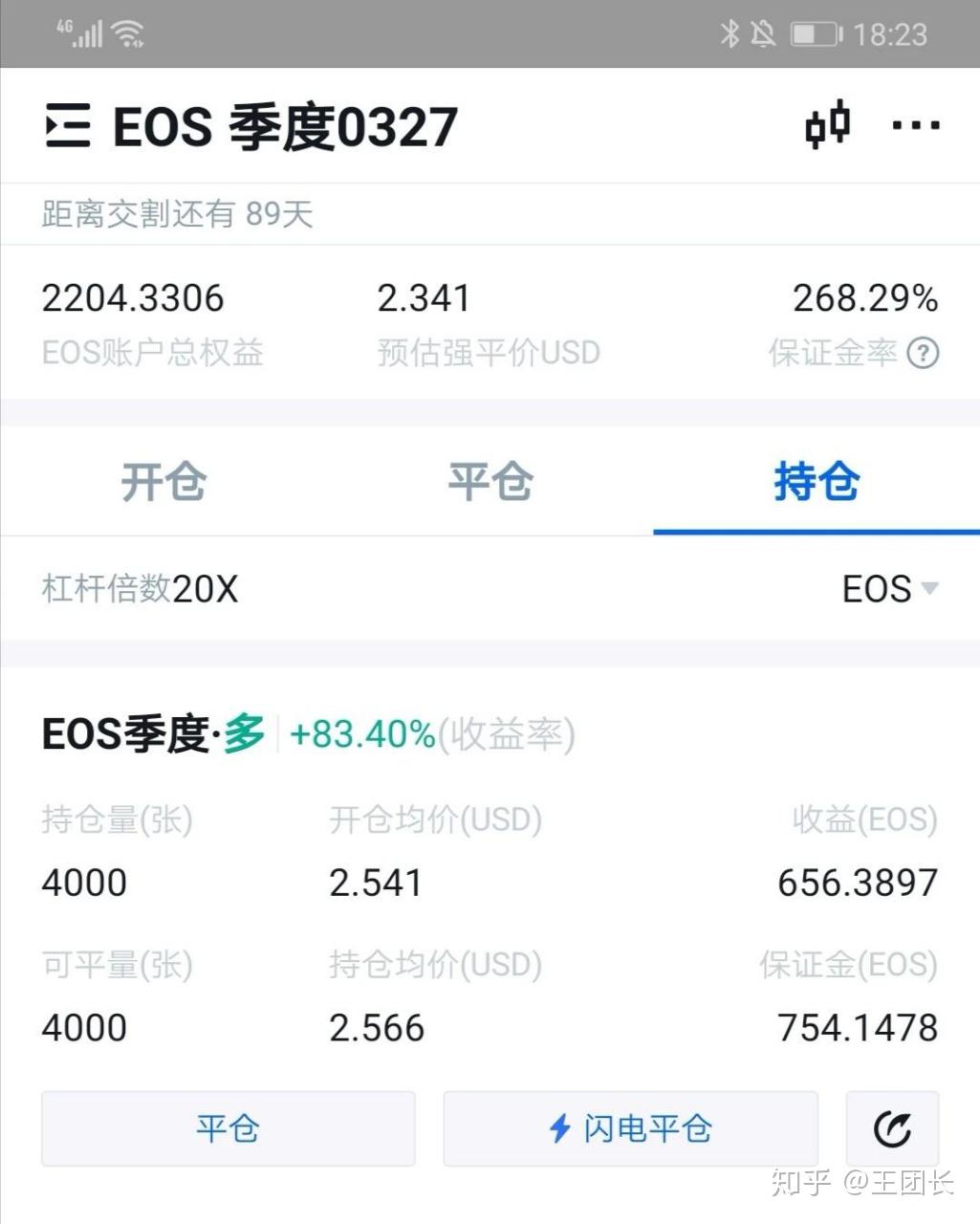980x1224 pixels.
Task: Tap the 闪电平仓 button
Action: tap(630, 1128)
